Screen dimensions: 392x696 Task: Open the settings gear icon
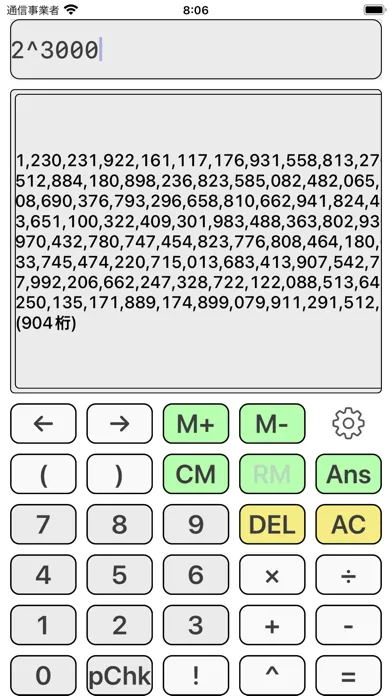[x=348, y=423]
